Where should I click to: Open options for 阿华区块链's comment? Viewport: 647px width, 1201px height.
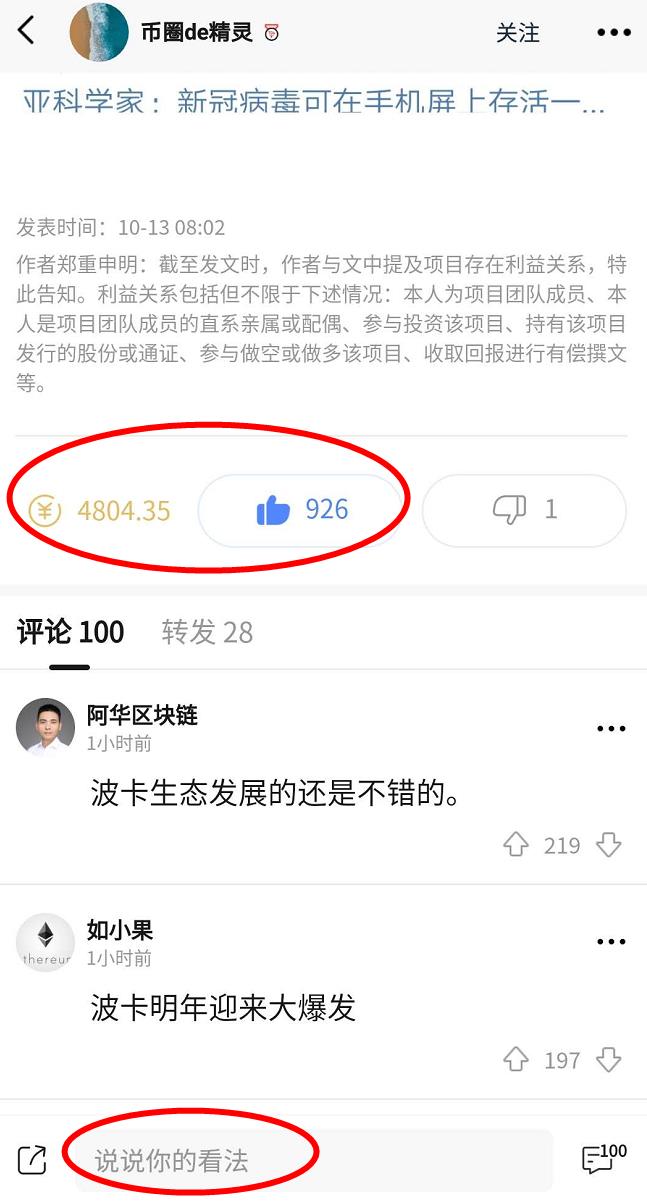(x=610, y=729)
